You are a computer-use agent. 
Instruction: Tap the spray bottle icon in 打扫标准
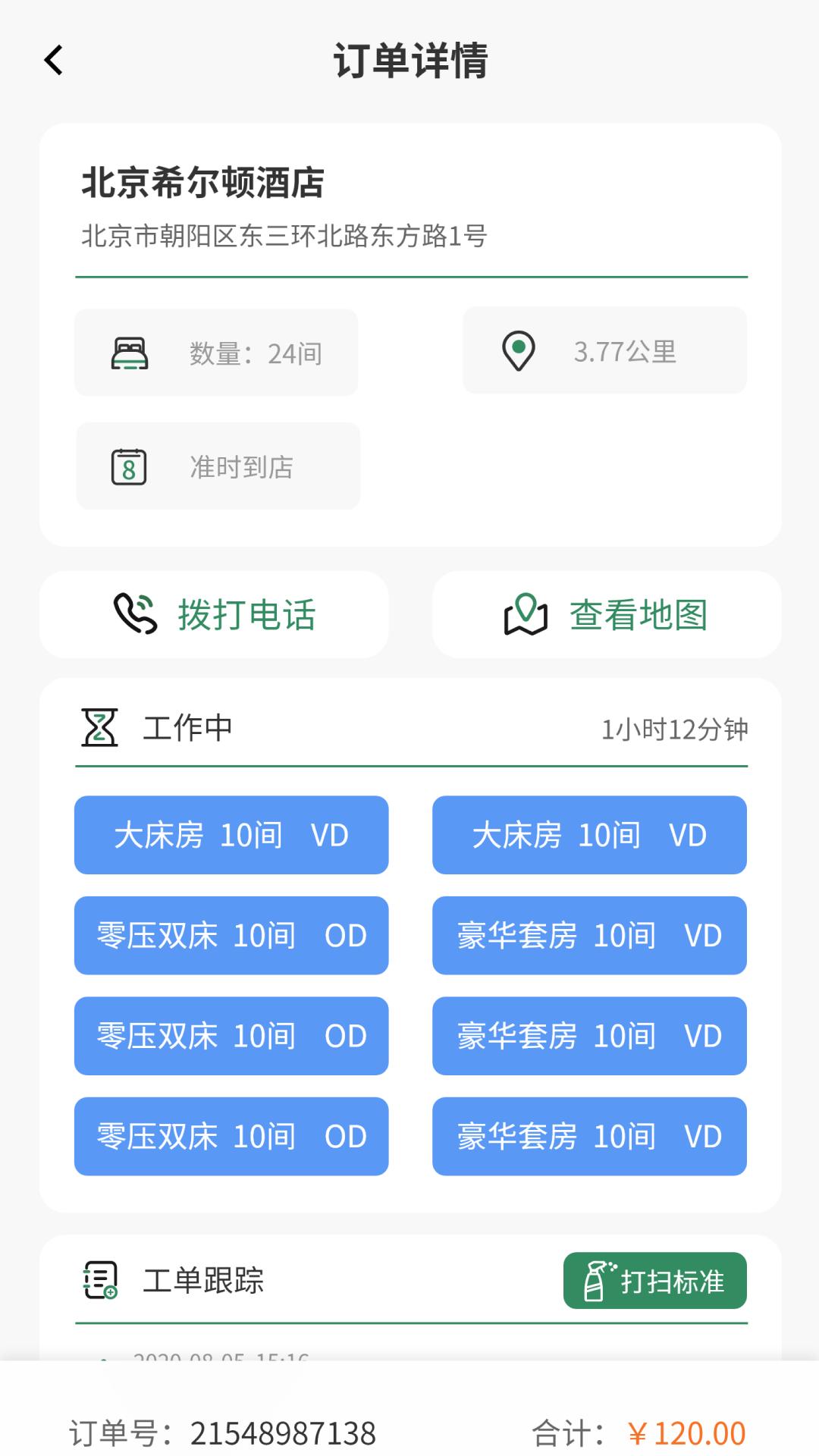click(x=597, y=1280)
